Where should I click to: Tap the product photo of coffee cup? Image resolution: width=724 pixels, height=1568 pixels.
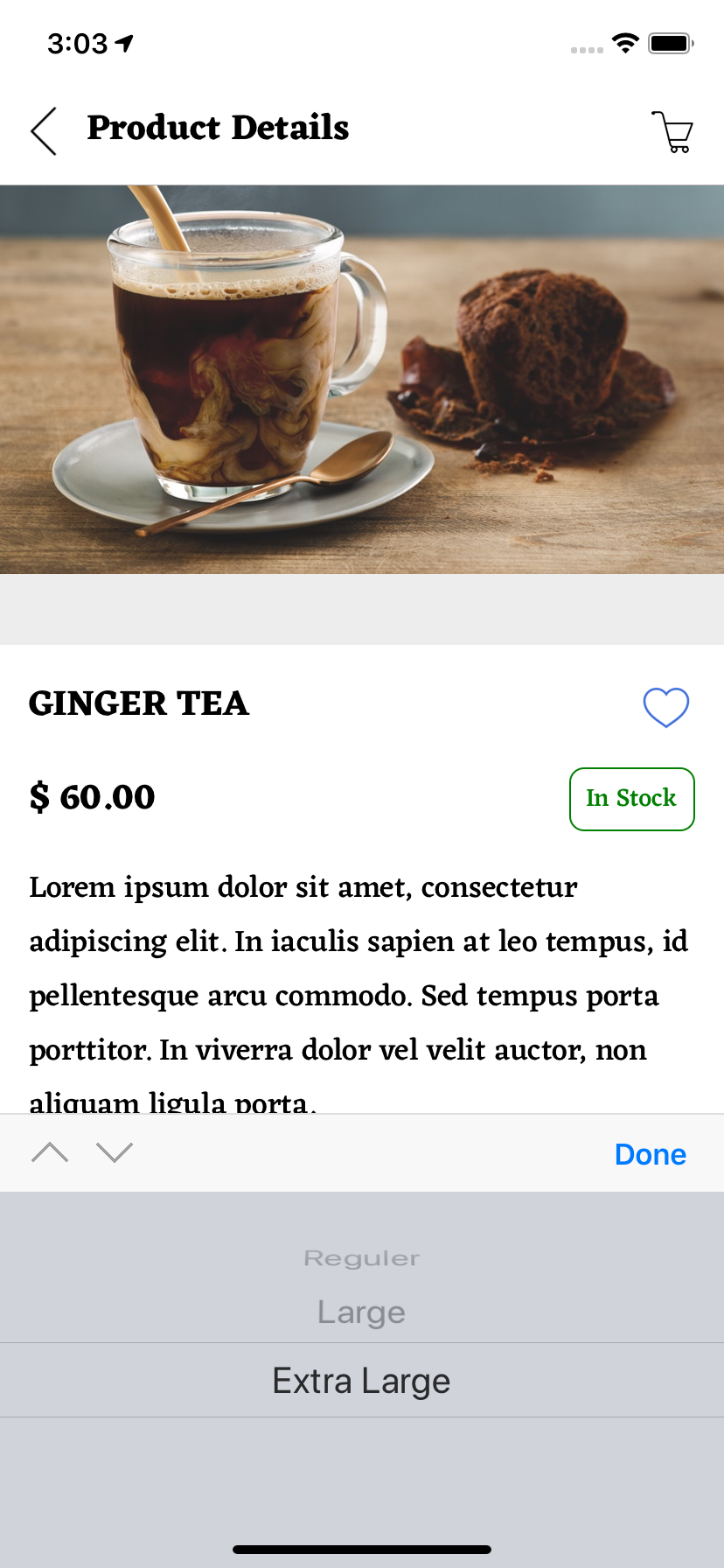coord(362,376)
